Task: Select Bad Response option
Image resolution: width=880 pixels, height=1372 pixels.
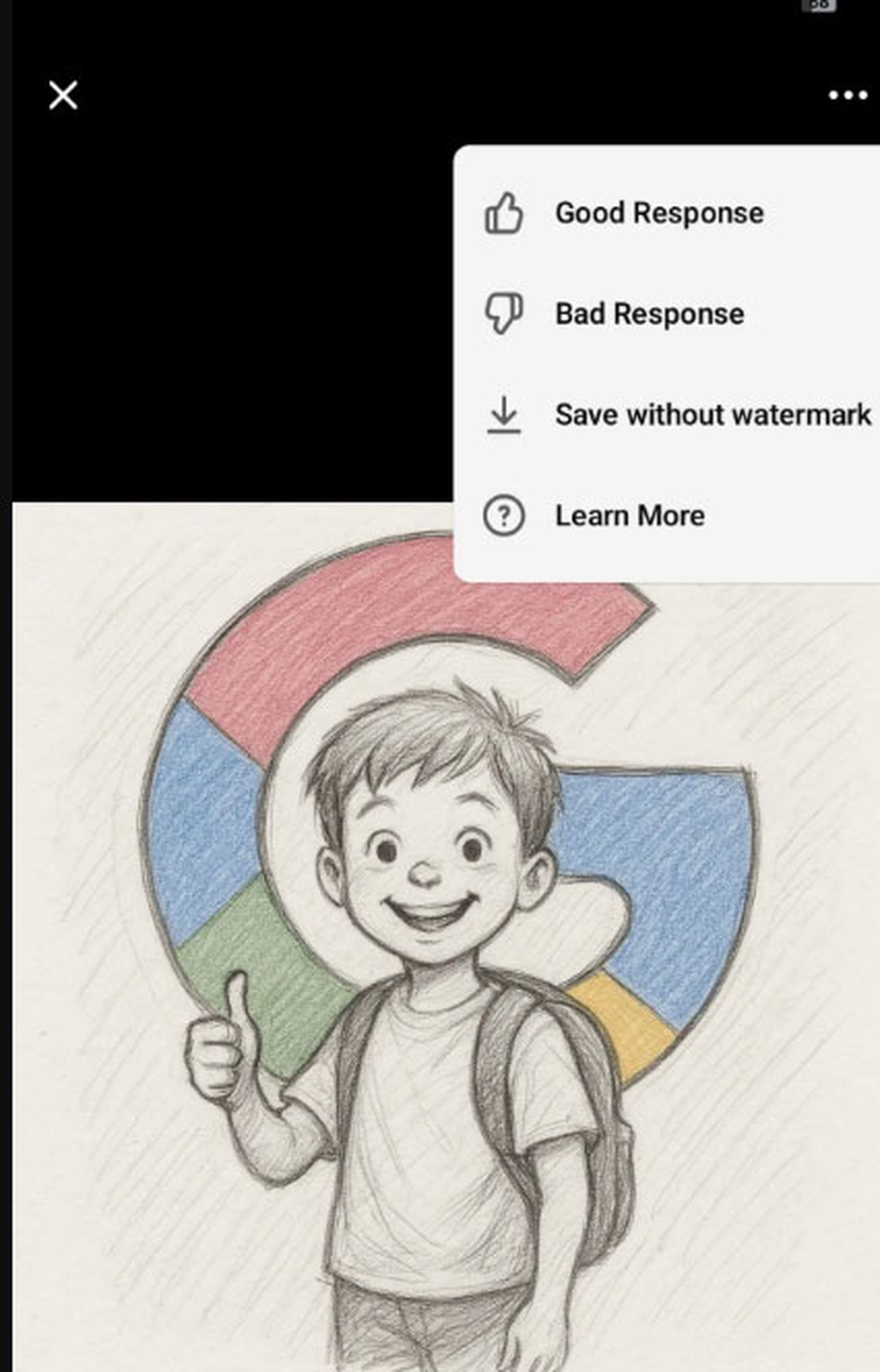Action: (649, 314)
